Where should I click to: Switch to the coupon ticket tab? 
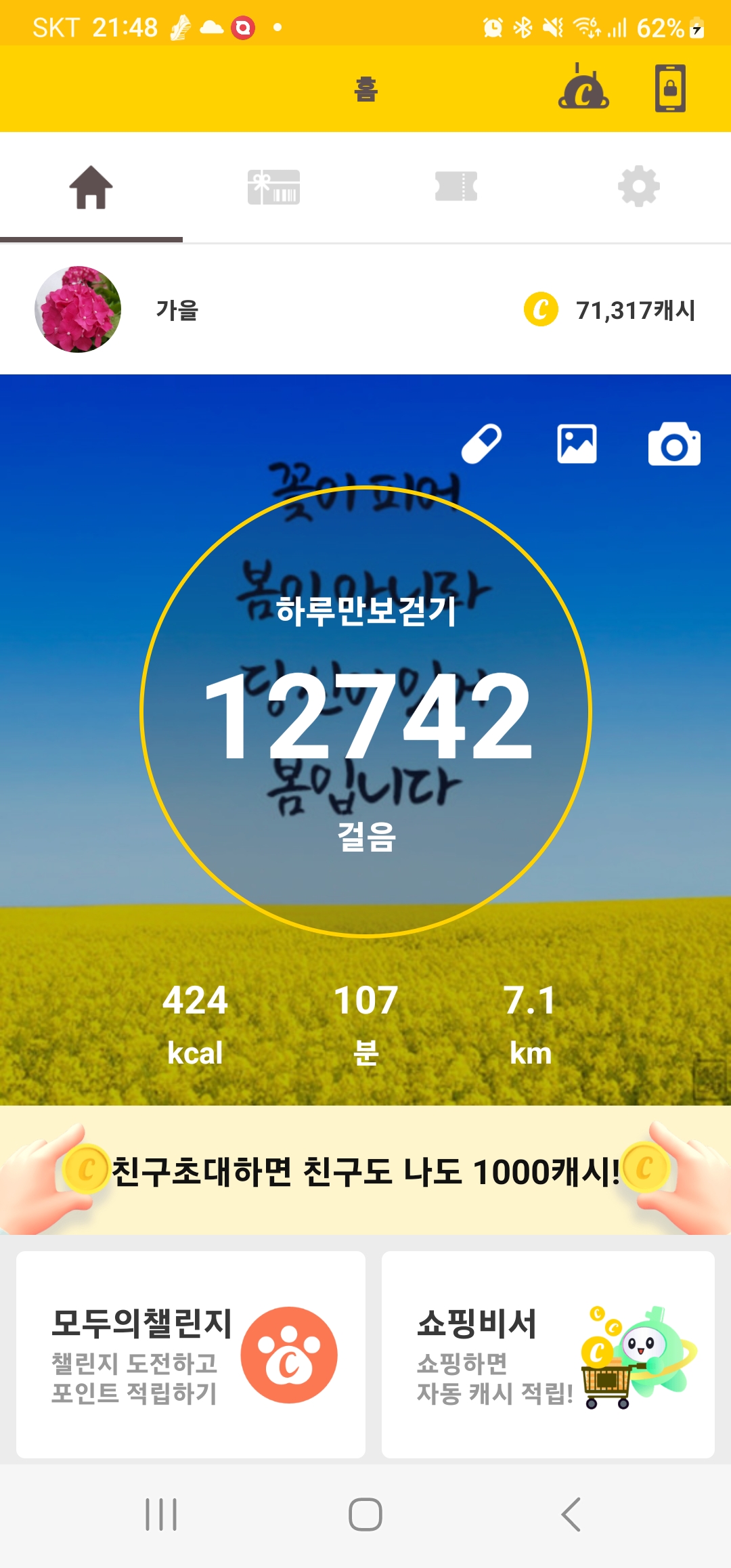coord(456,188)
